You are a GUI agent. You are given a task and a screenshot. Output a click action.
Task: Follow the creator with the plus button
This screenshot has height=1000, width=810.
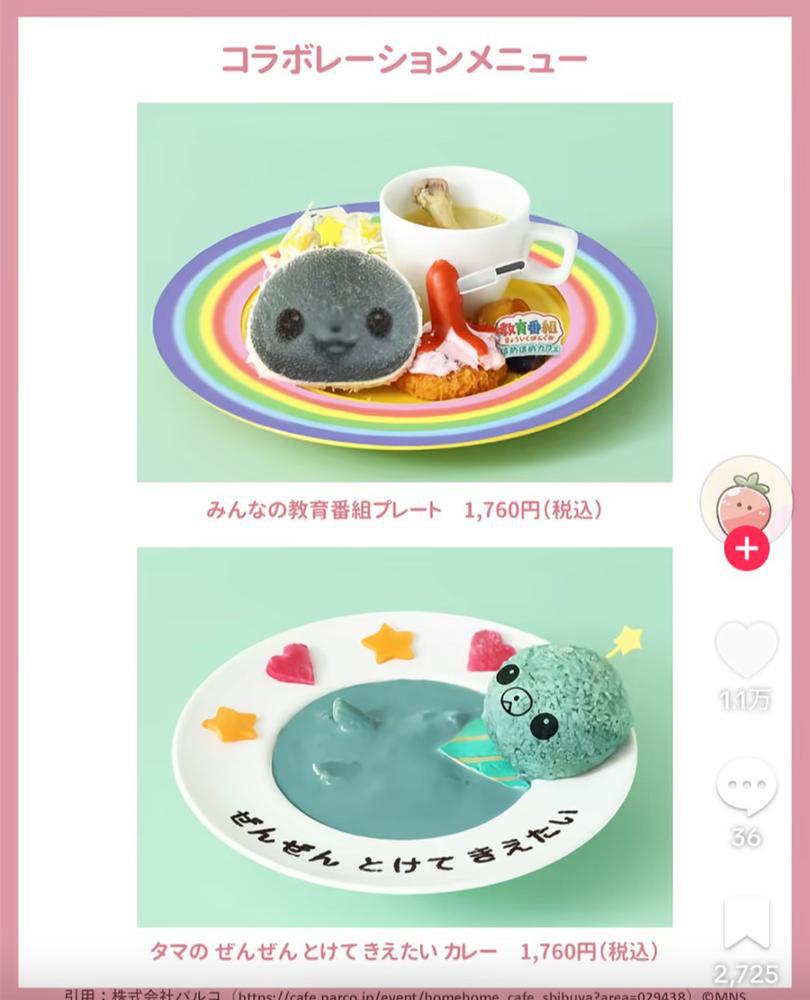pos(746,548)
